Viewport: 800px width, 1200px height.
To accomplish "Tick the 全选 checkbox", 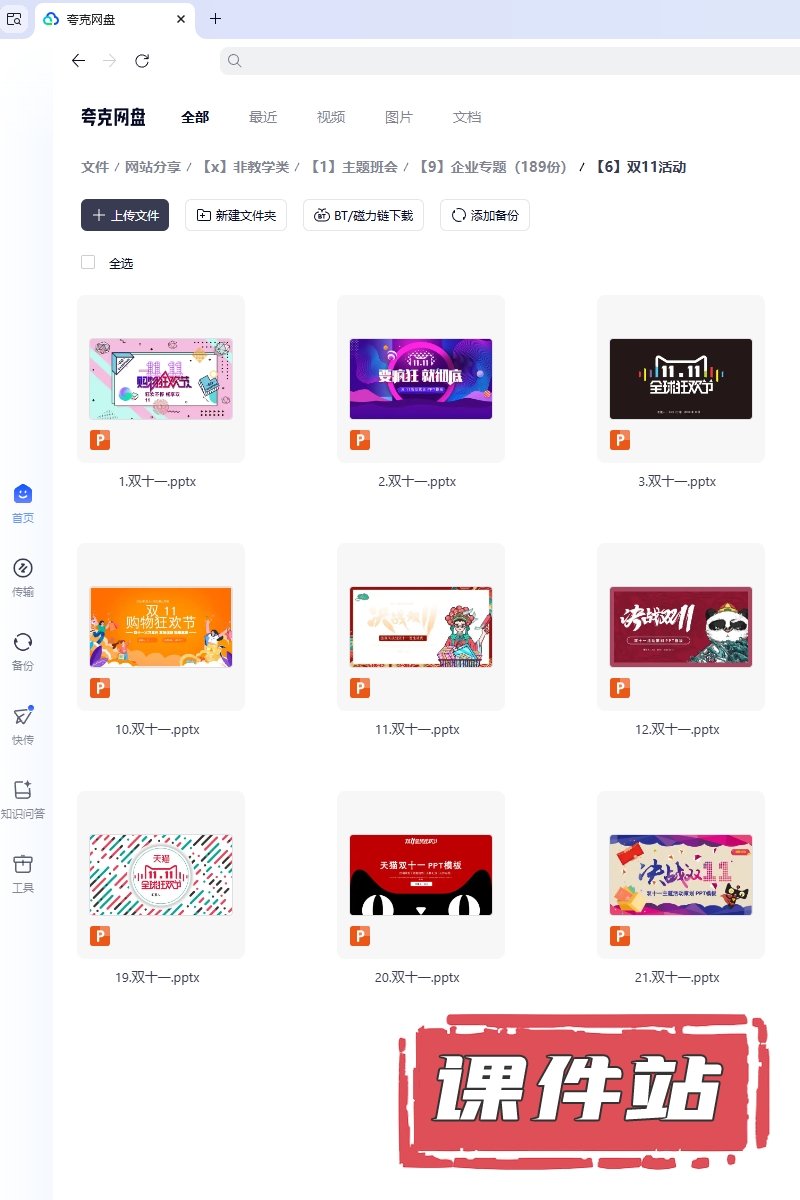I will pos(88,262).
